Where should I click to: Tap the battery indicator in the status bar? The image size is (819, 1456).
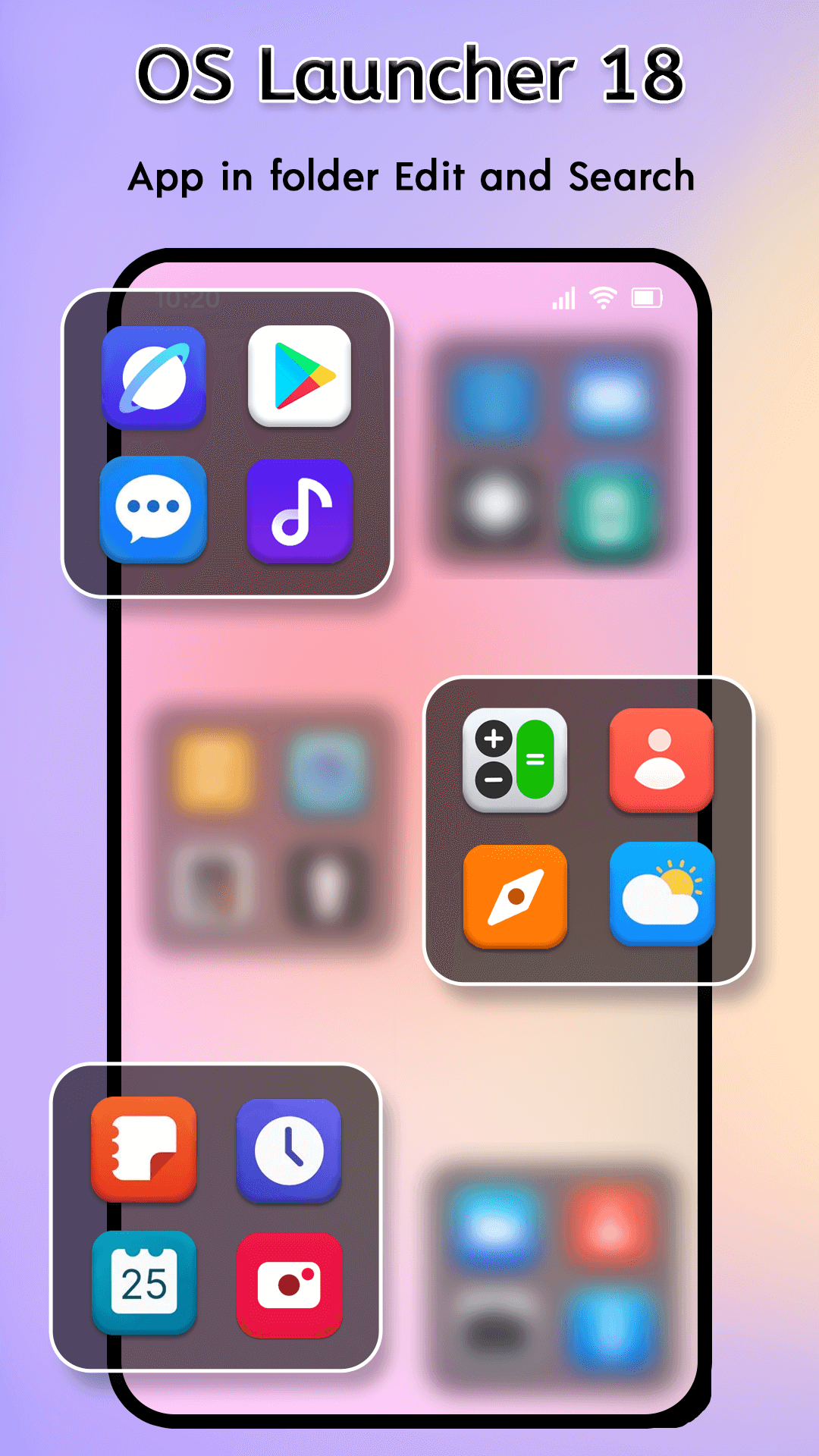645,299
